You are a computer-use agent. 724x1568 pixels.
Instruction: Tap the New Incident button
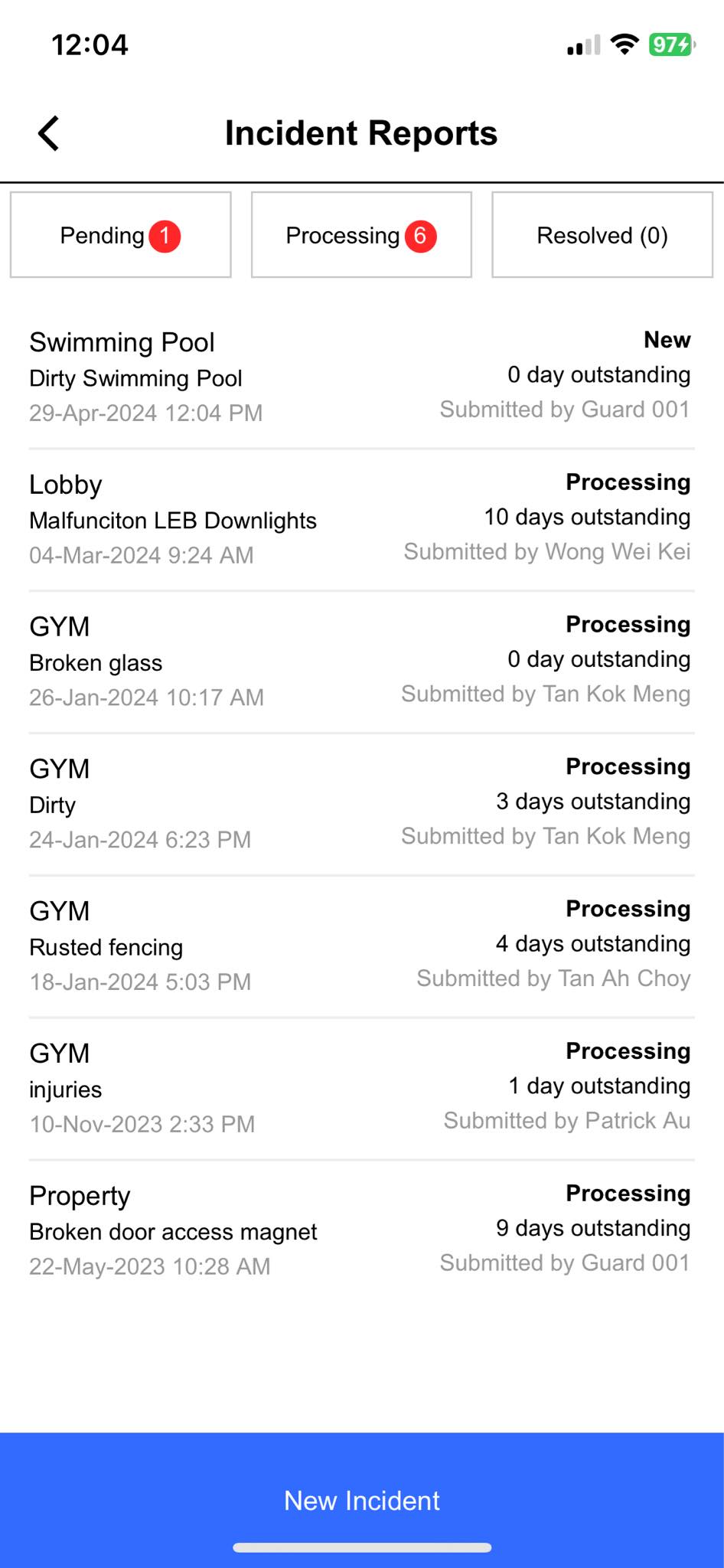(x=362, y=1500)
